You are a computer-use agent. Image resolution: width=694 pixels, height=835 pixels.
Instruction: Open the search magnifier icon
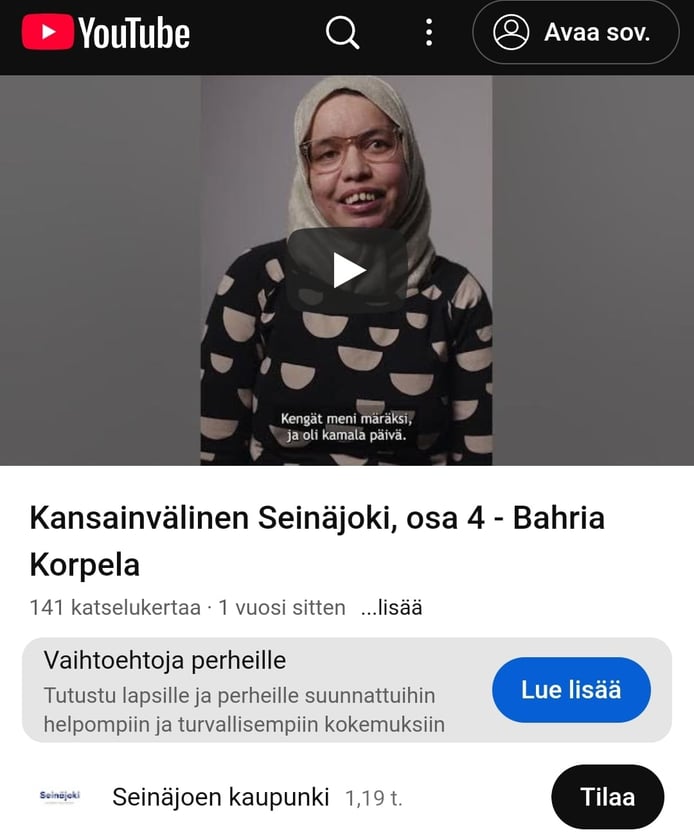(x=342, y=32)
